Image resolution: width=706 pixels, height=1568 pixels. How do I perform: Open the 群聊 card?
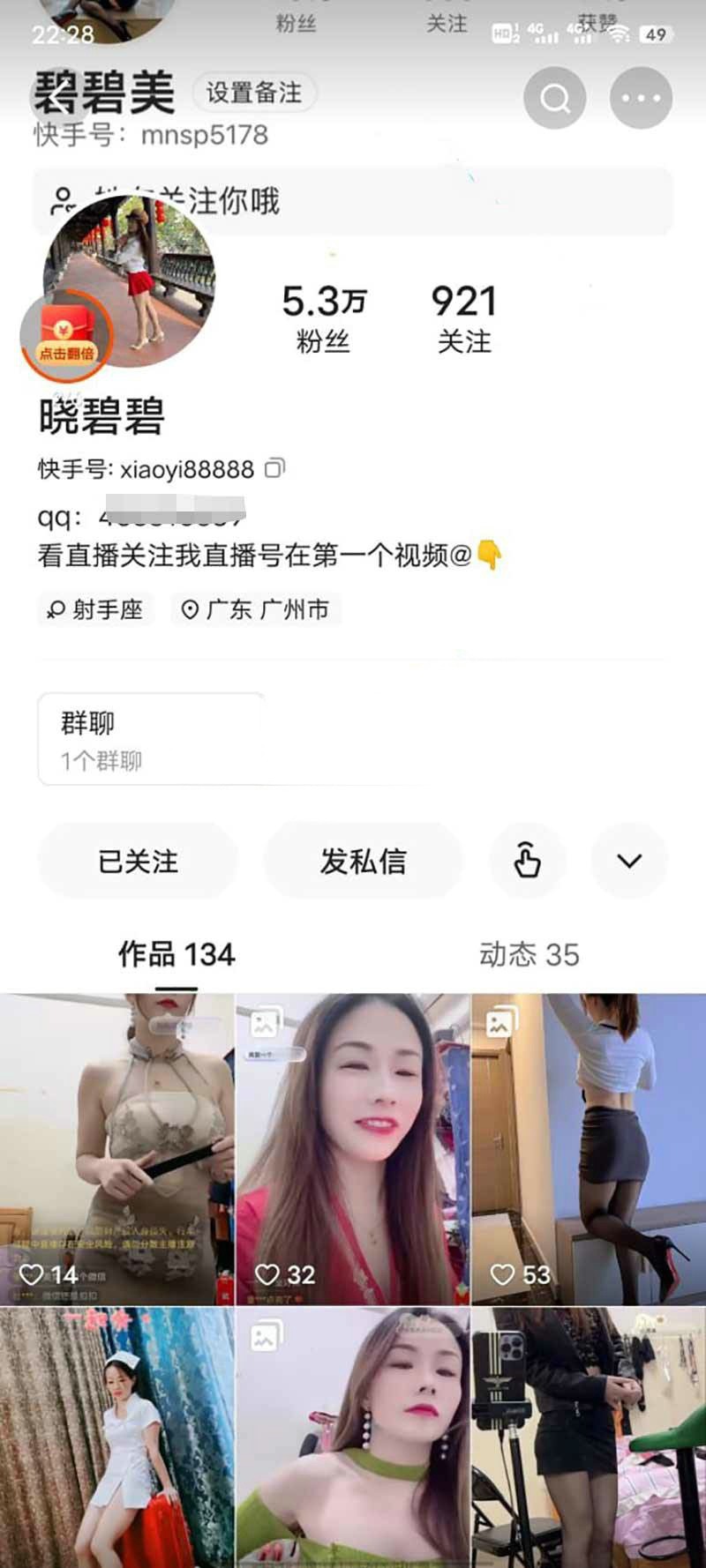click(150, 739)
